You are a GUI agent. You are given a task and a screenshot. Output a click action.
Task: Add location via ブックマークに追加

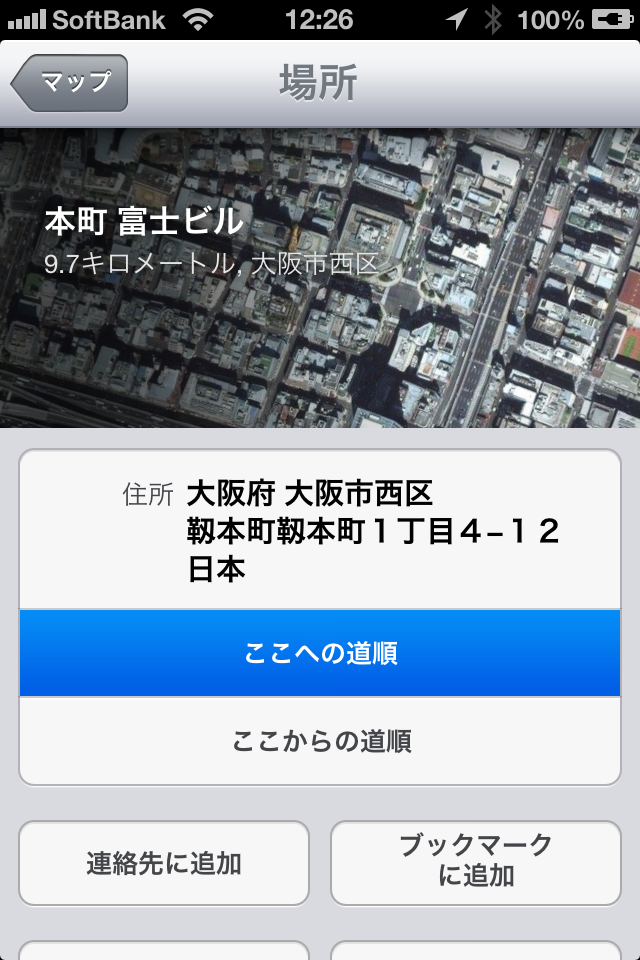(x=476, y=862)
